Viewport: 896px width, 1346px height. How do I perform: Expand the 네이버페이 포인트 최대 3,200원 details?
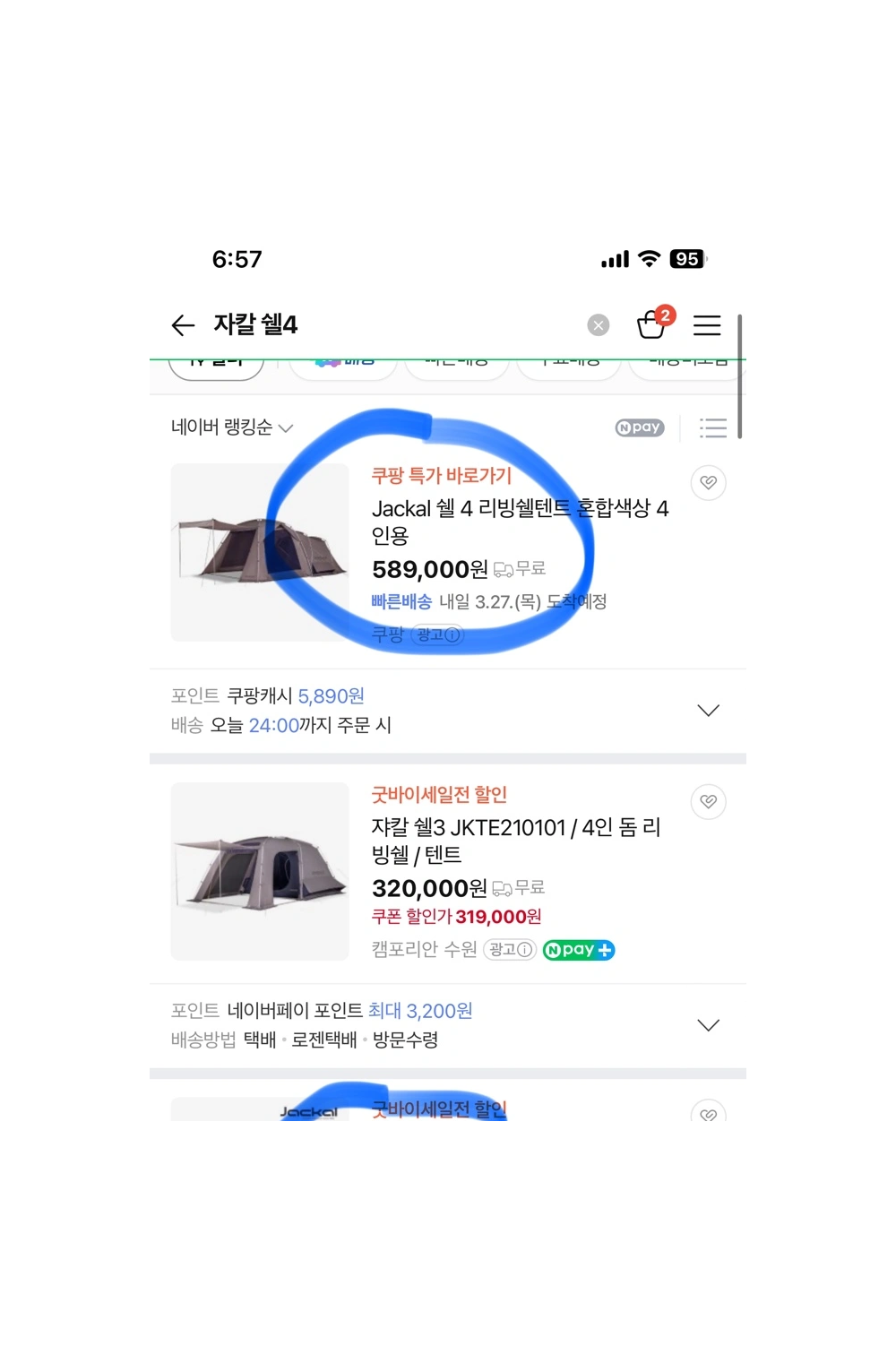[708, 1025]
